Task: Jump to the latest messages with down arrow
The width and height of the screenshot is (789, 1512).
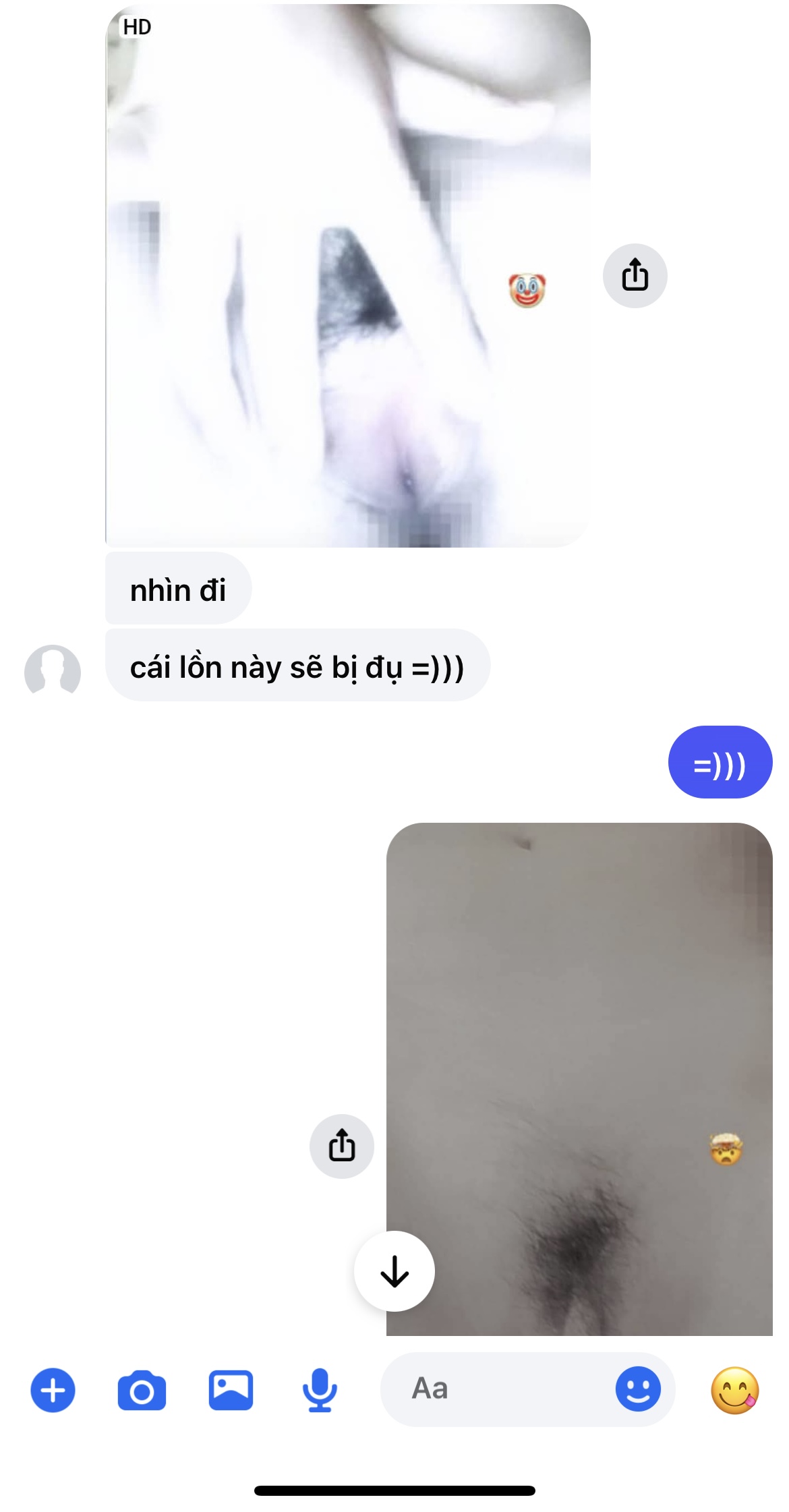Action: click(x=394, y=1271)
